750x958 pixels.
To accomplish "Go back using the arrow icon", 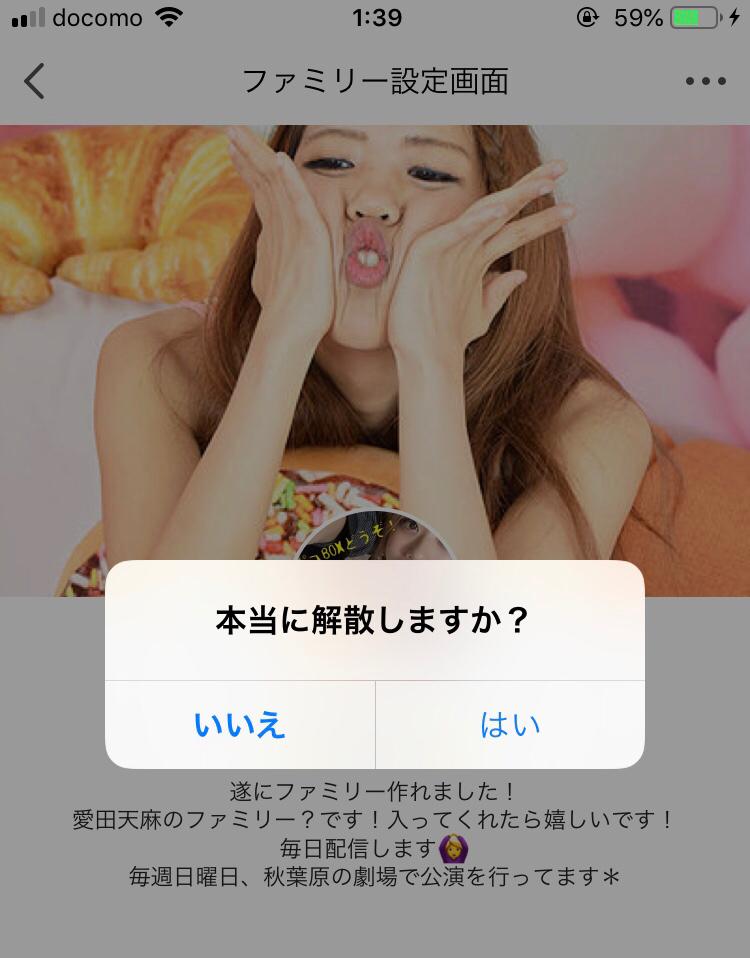I will [x=34, y=81].
